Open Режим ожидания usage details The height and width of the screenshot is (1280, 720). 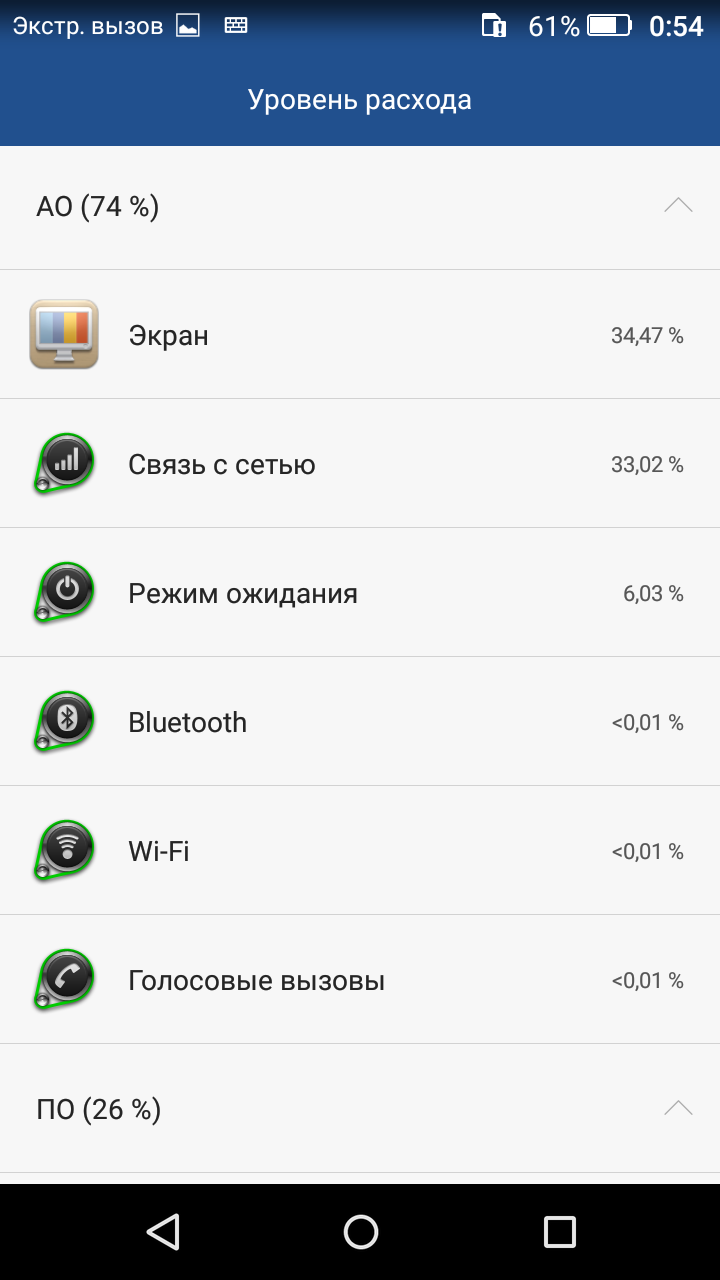(360, 593)
